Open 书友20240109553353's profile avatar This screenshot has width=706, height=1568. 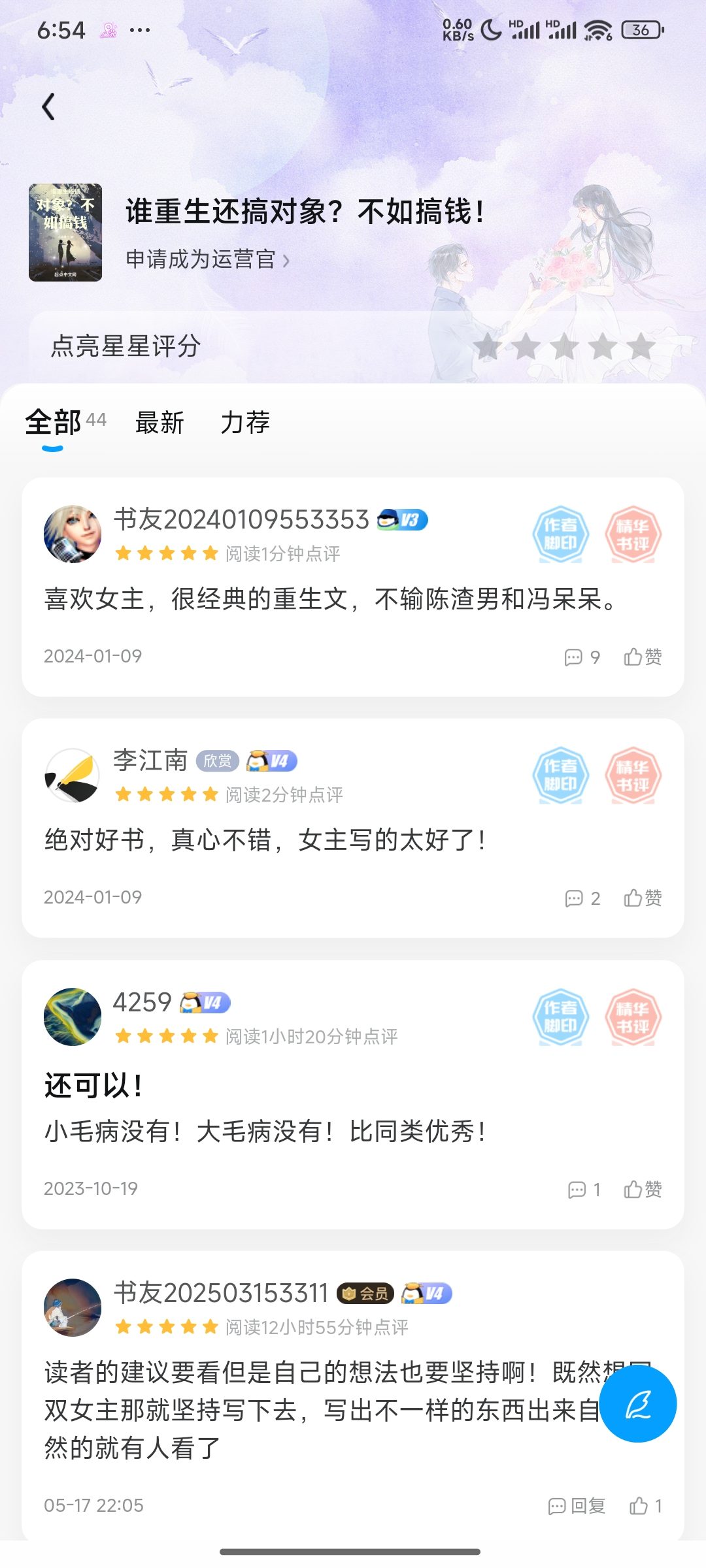[x=72, y=534]
